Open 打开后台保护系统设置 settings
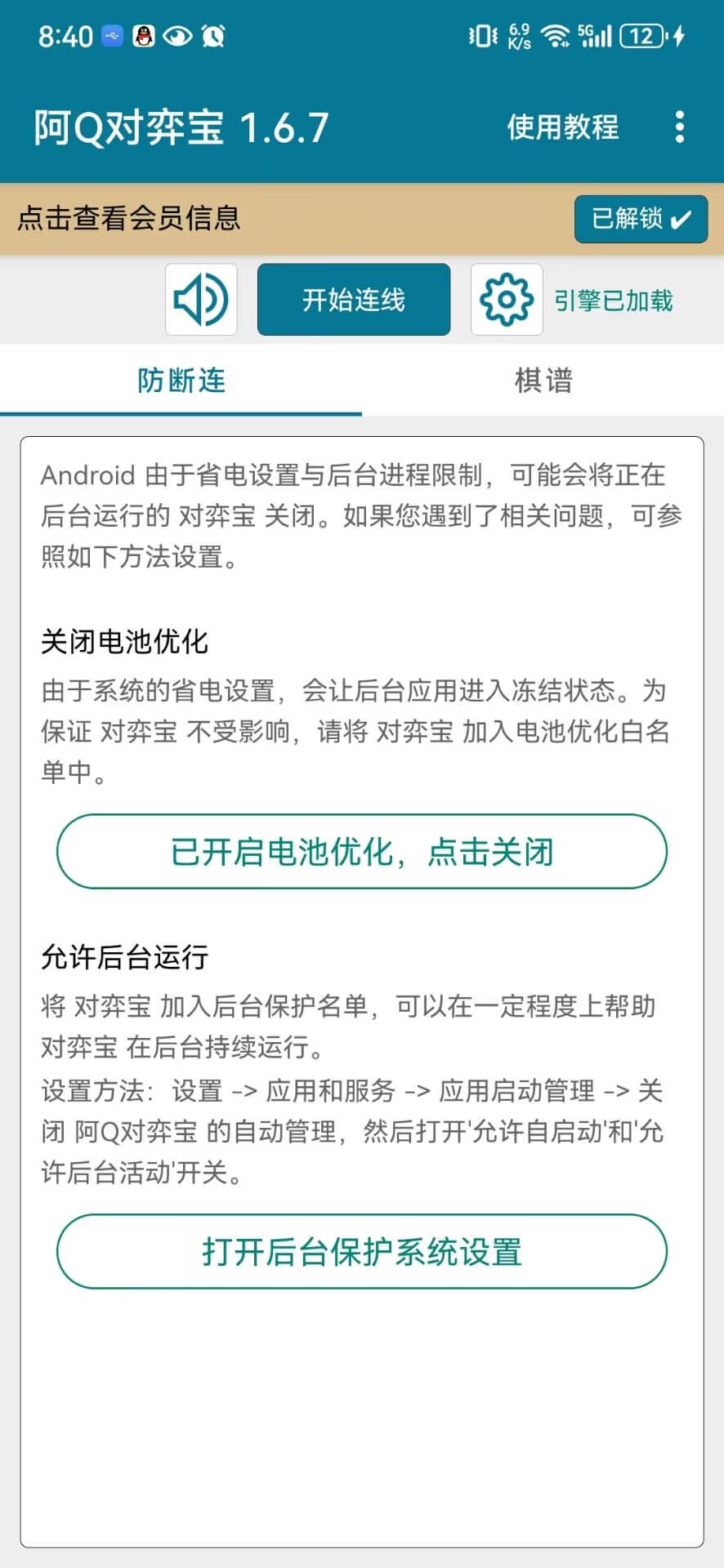724x1568 pixels. click(361, 1252)
